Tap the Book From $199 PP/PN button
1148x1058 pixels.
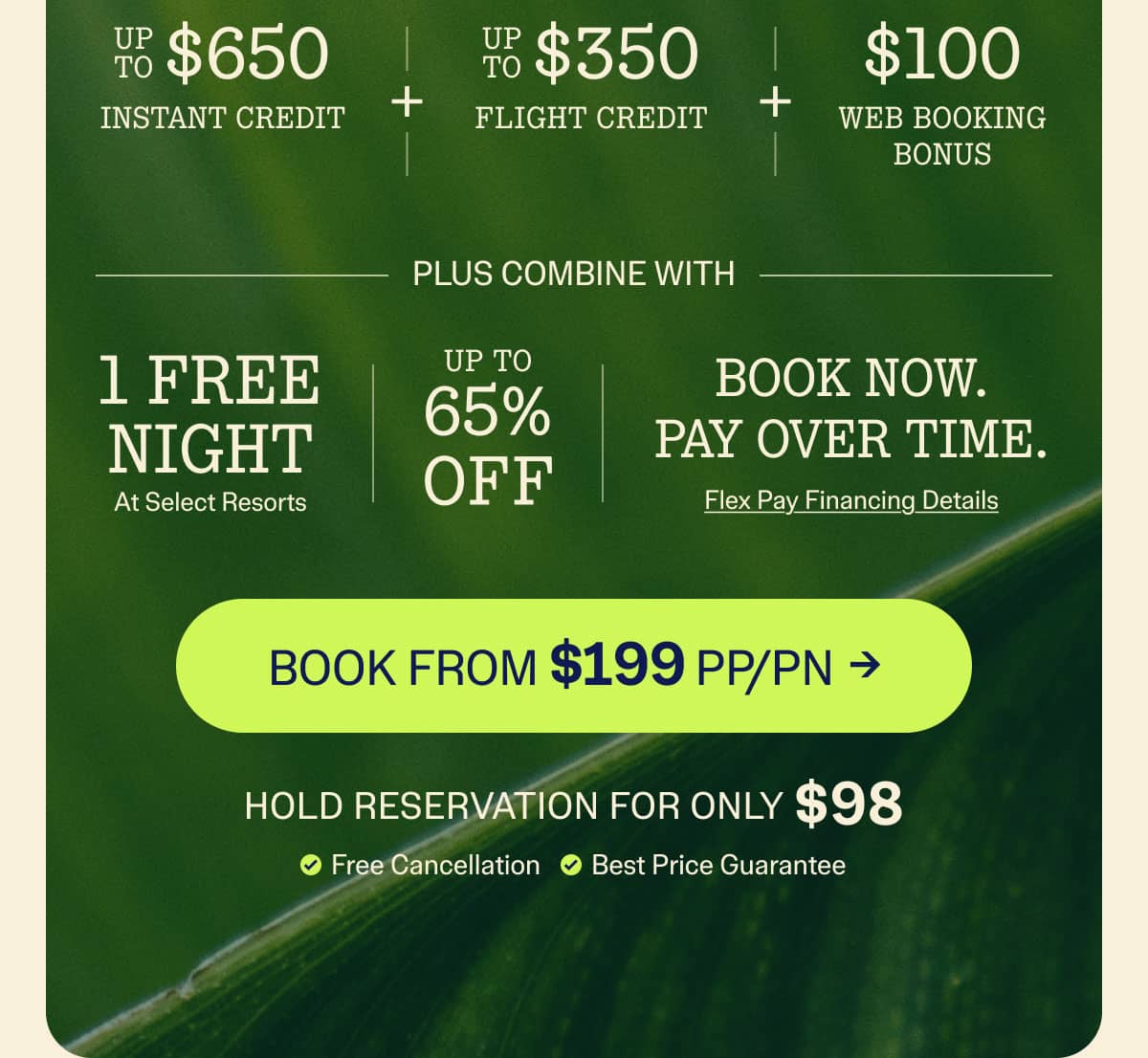(574, 666)
